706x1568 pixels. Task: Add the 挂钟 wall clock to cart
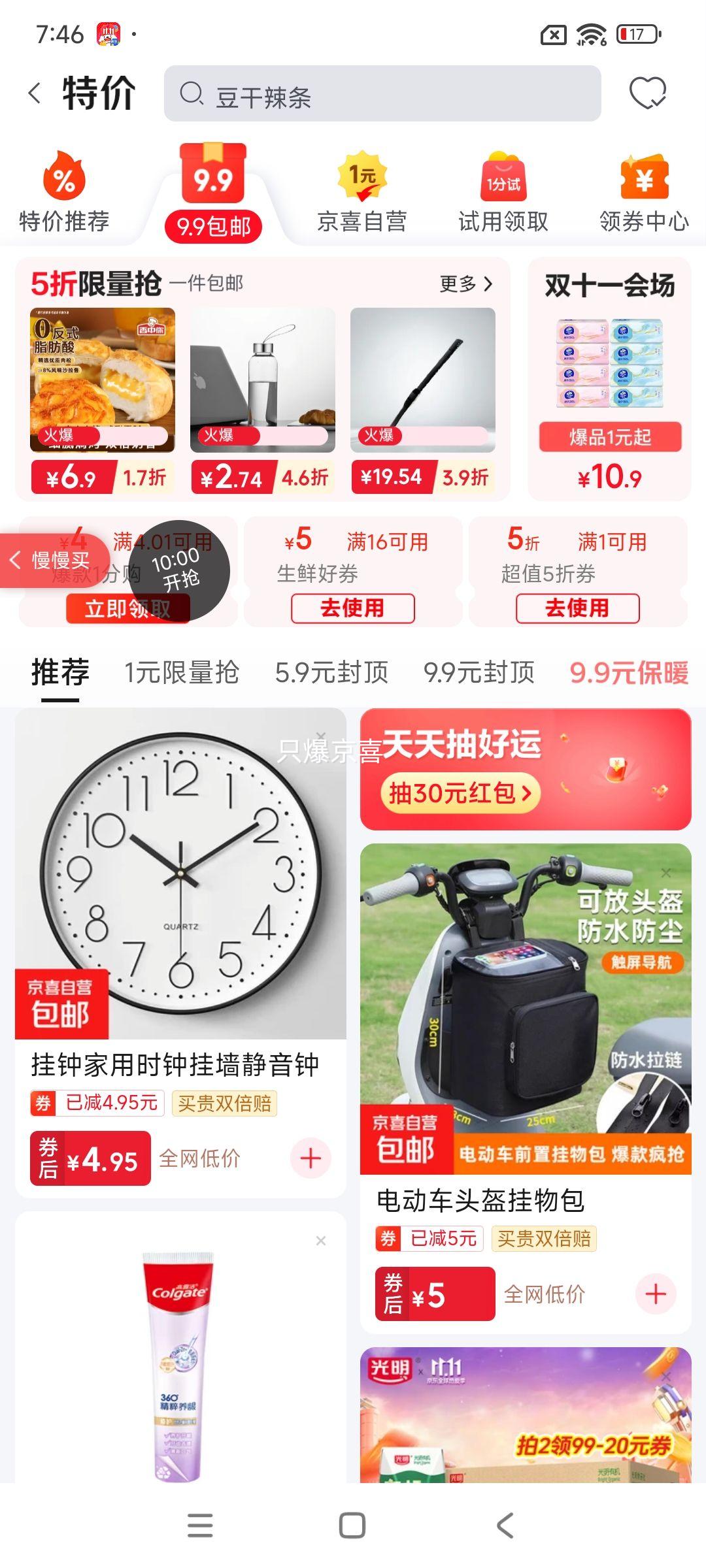coord(311,1158)
